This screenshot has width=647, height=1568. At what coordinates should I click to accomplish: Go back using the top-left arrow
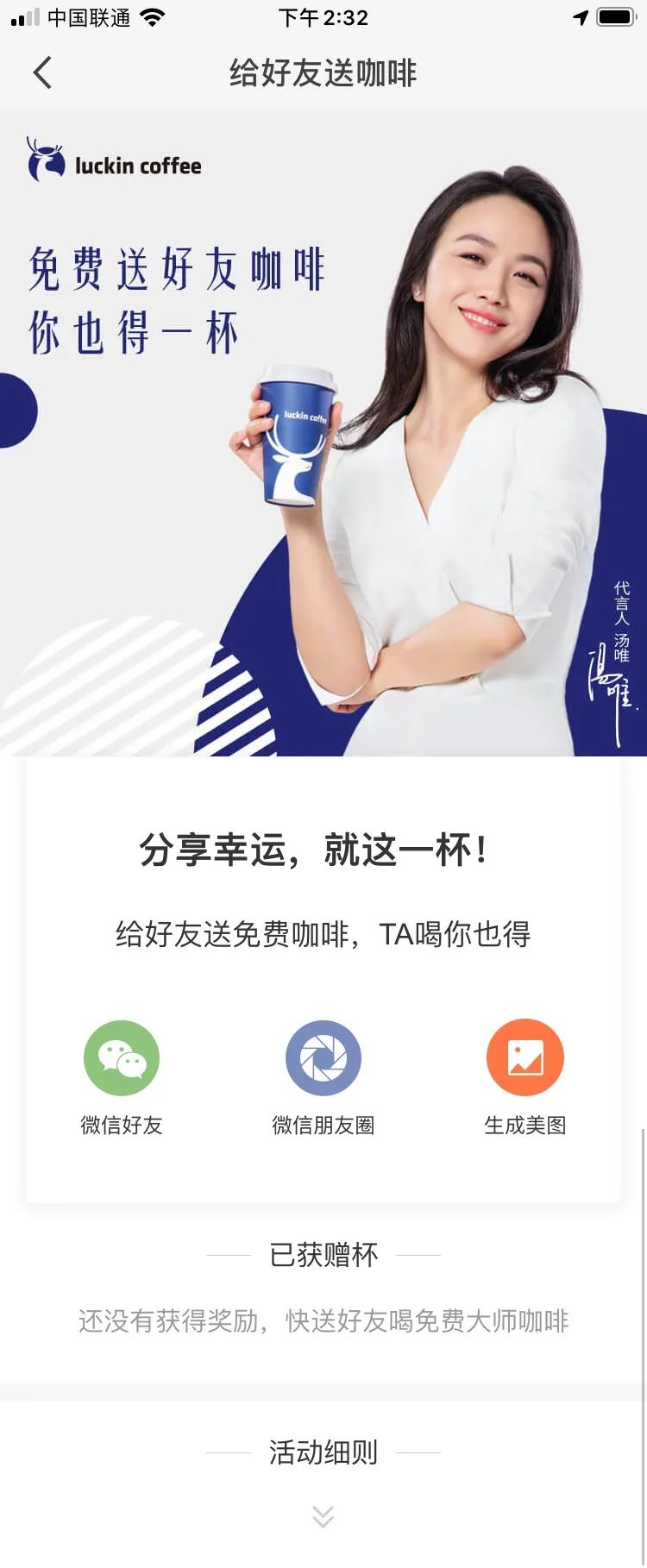coord(42,72)
